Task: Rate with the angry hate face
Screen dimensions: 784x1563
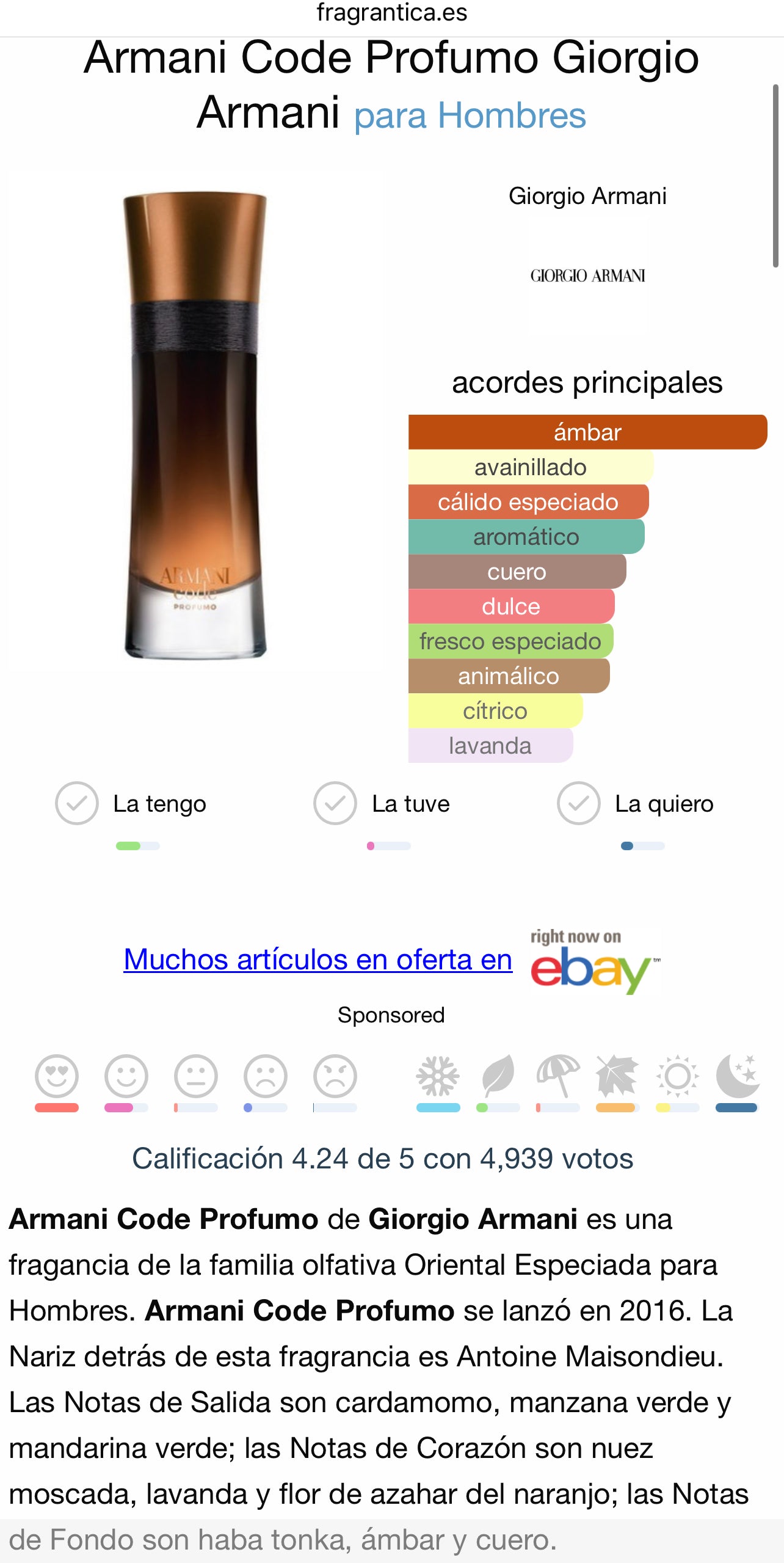Action: coord(335,1076)
